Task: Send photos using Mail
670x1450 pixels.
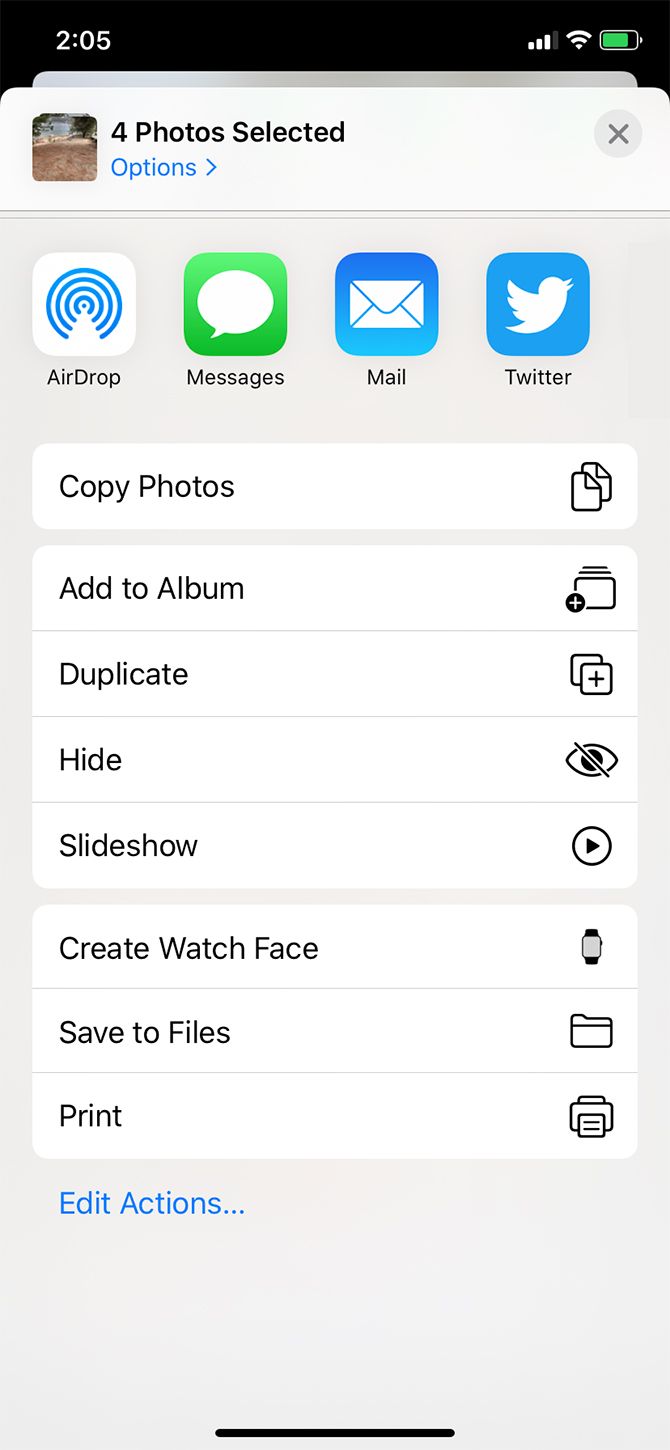Action: (x=386, y=305)
